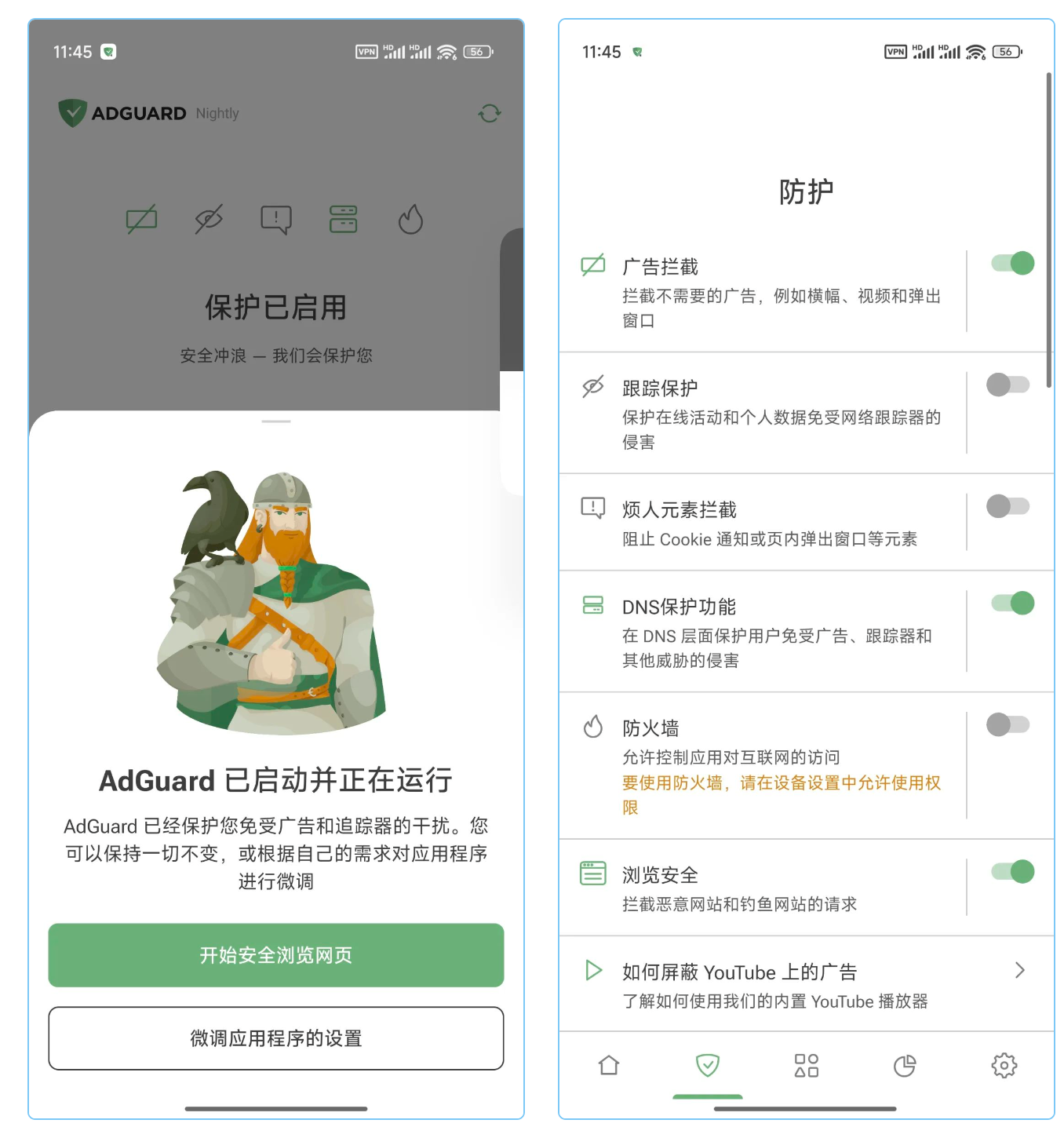Viewport: 1064px width, 1127px height.
Task: Toggle the browsing security (浏览安全) switch
Action: tap(1012, 872)
